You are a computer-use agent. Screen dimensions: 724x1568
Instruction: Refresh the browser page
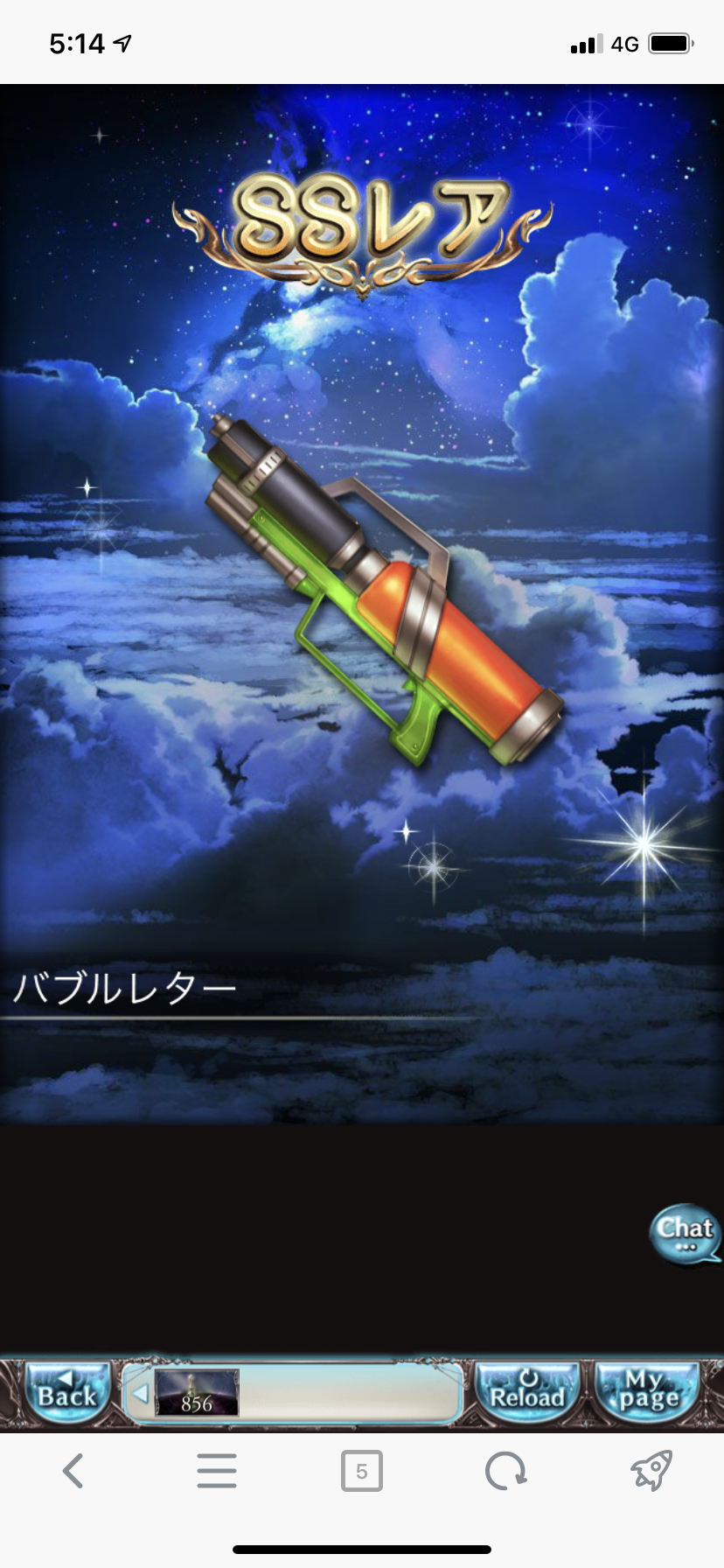click(505, 1471)
